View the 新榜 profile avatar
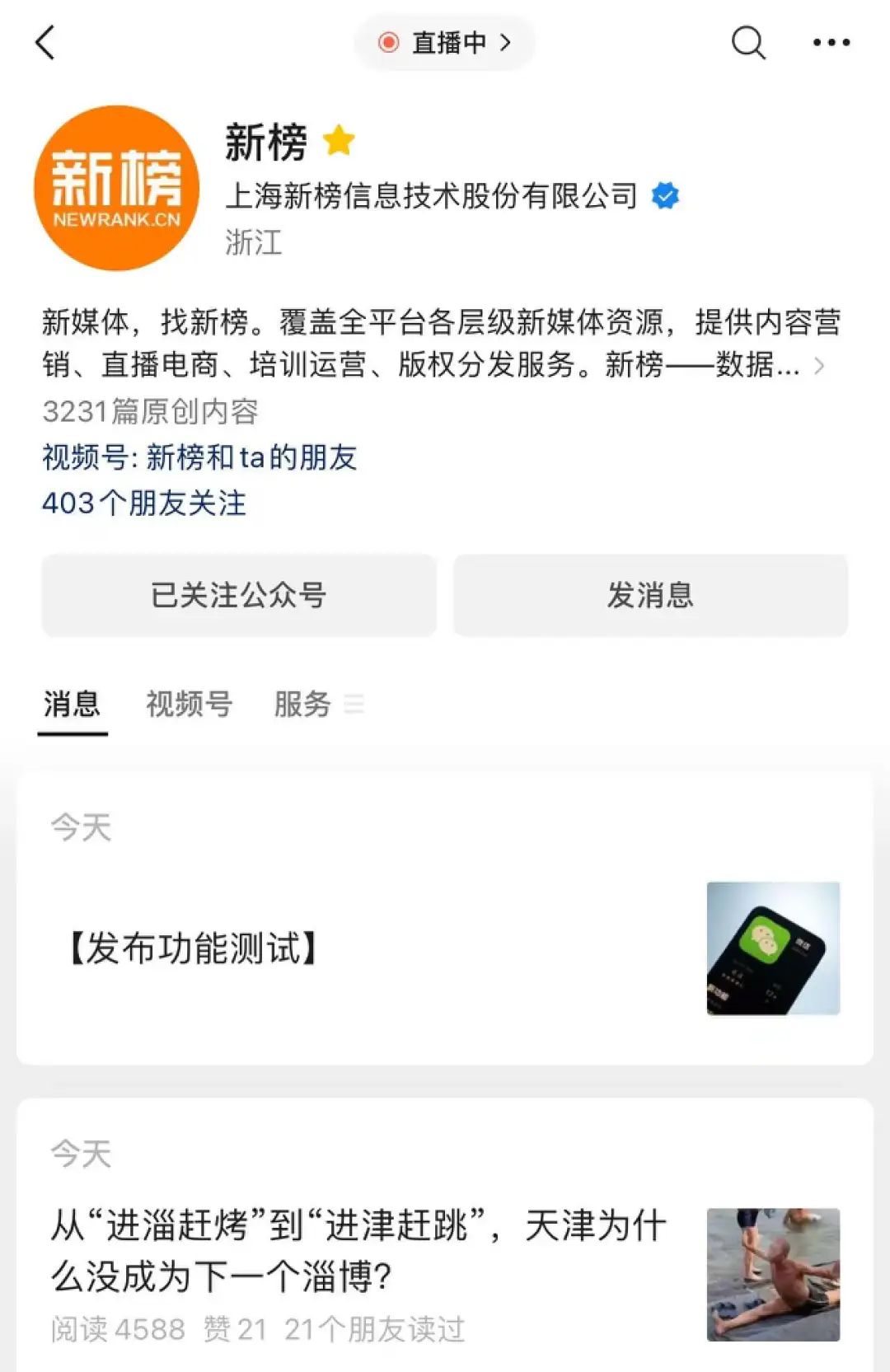Screen dimensions: 890x1372 click(x=116, y=188)
